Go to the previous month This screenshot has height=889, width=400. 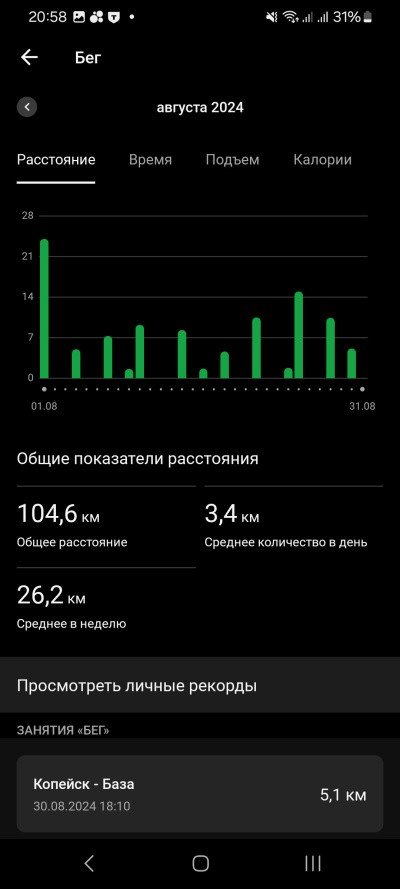[27, 107]
